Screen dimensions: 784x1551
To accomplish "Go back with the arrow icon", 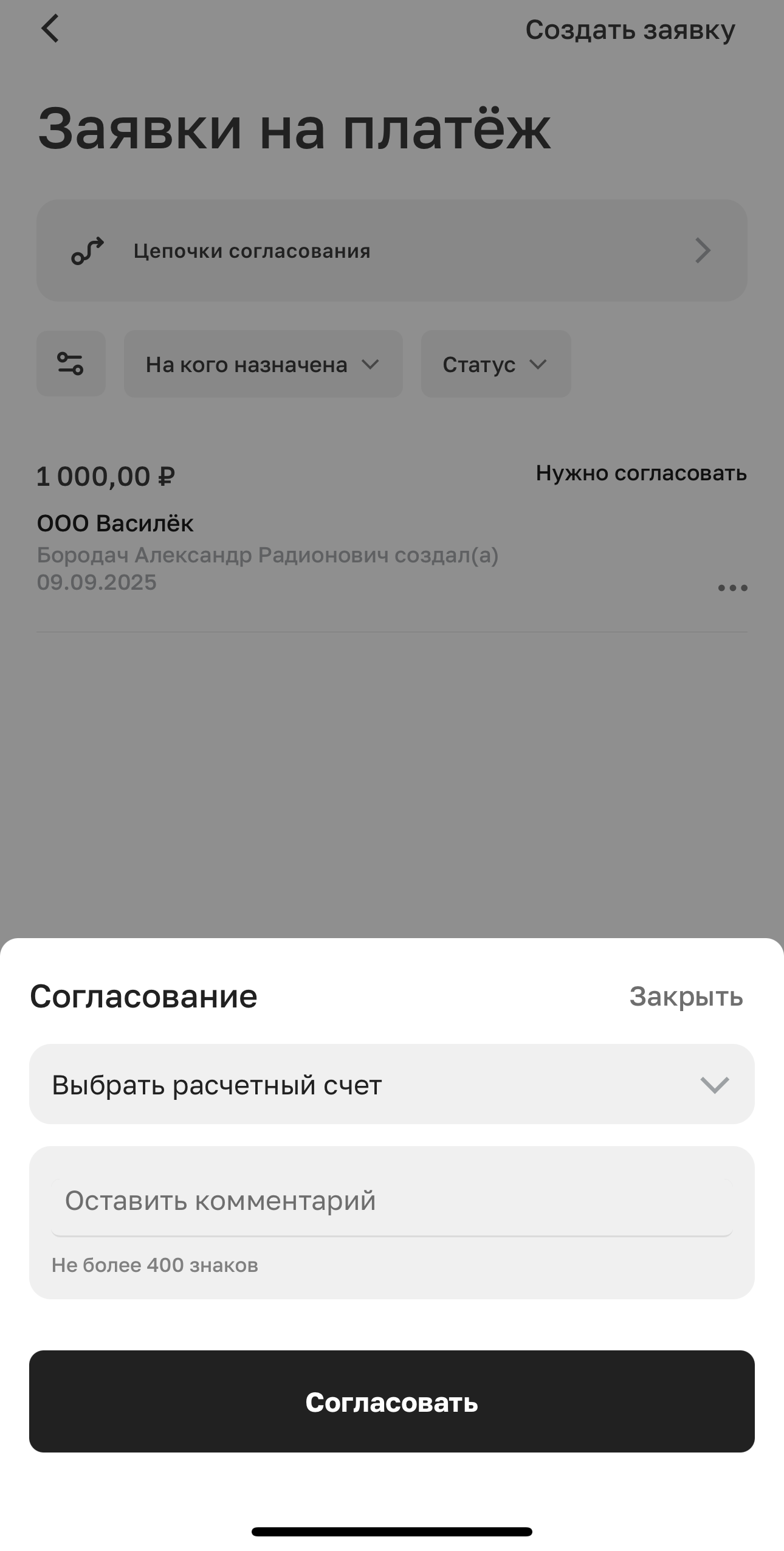I will point(50,29).
